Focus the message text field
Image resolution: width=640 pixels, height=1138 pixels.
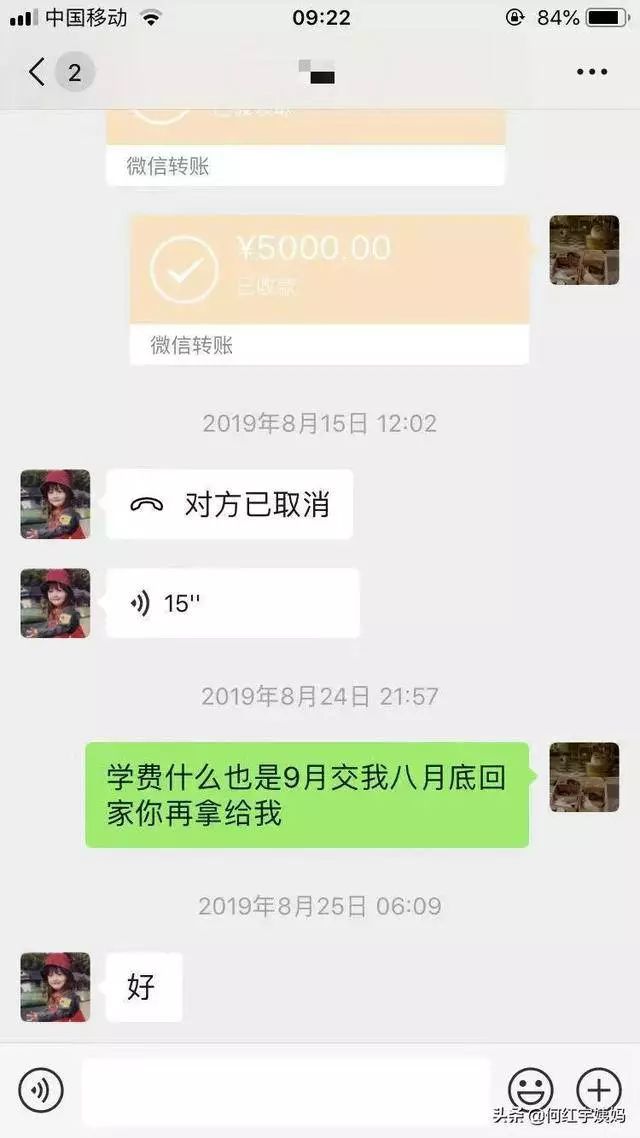[x=286, y=1090]
